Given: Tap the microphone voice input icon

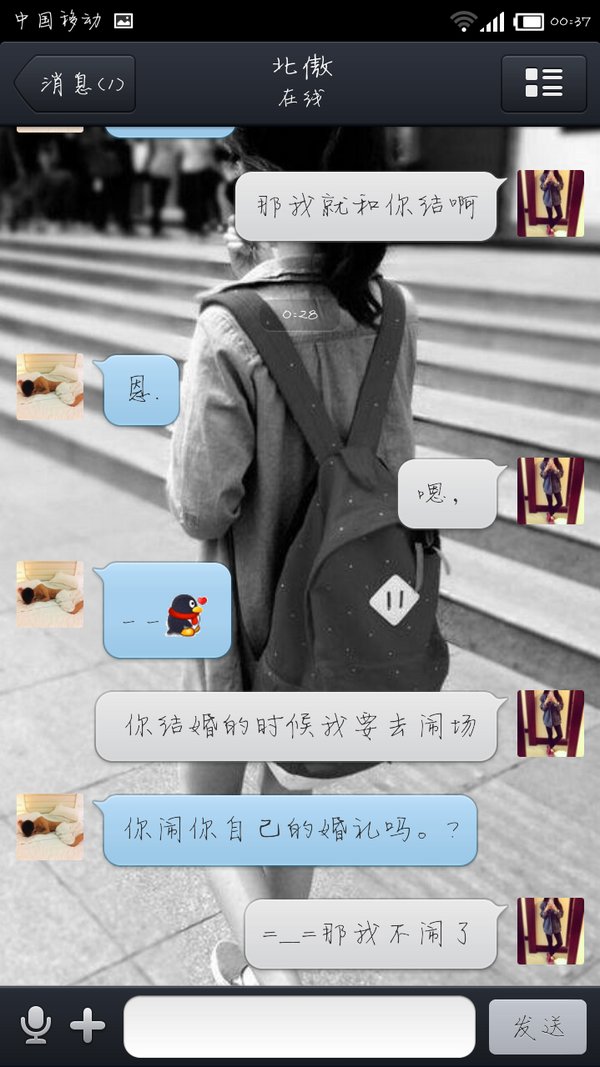Looking at the screenshot, I should click(36, 1025).
